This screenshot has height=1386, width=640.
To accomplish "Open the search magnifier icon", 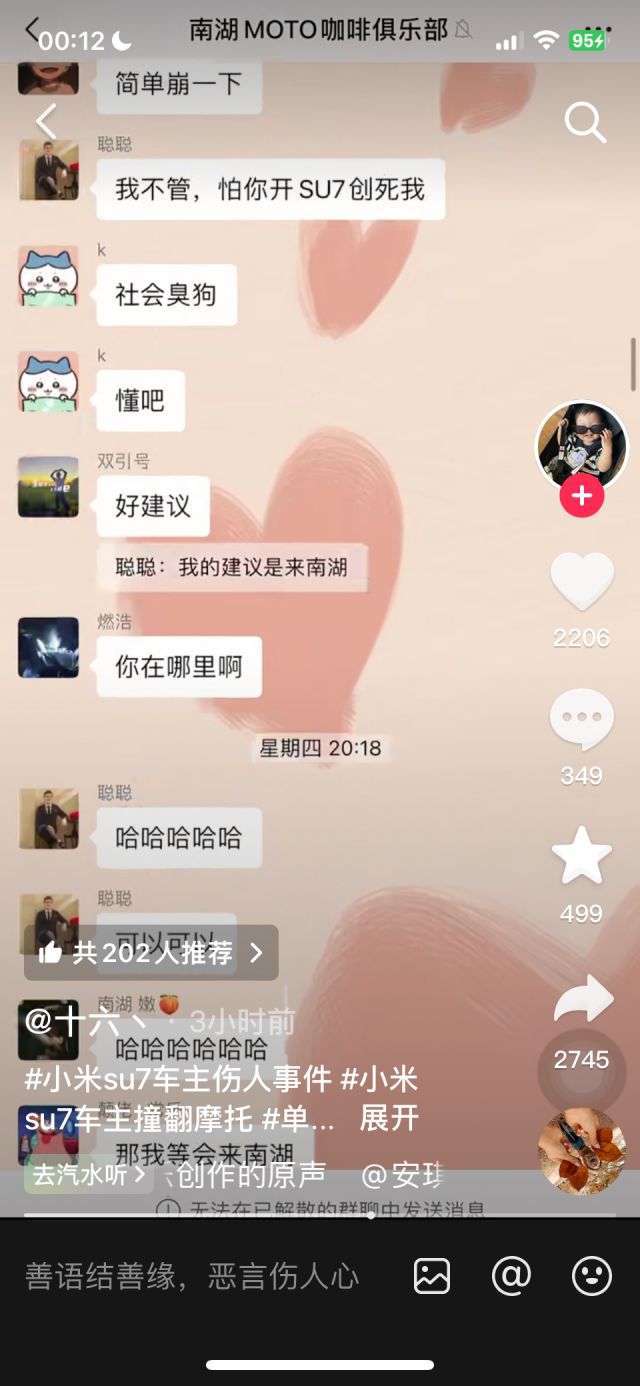I will pyautogui.click(x=585, y=123).
